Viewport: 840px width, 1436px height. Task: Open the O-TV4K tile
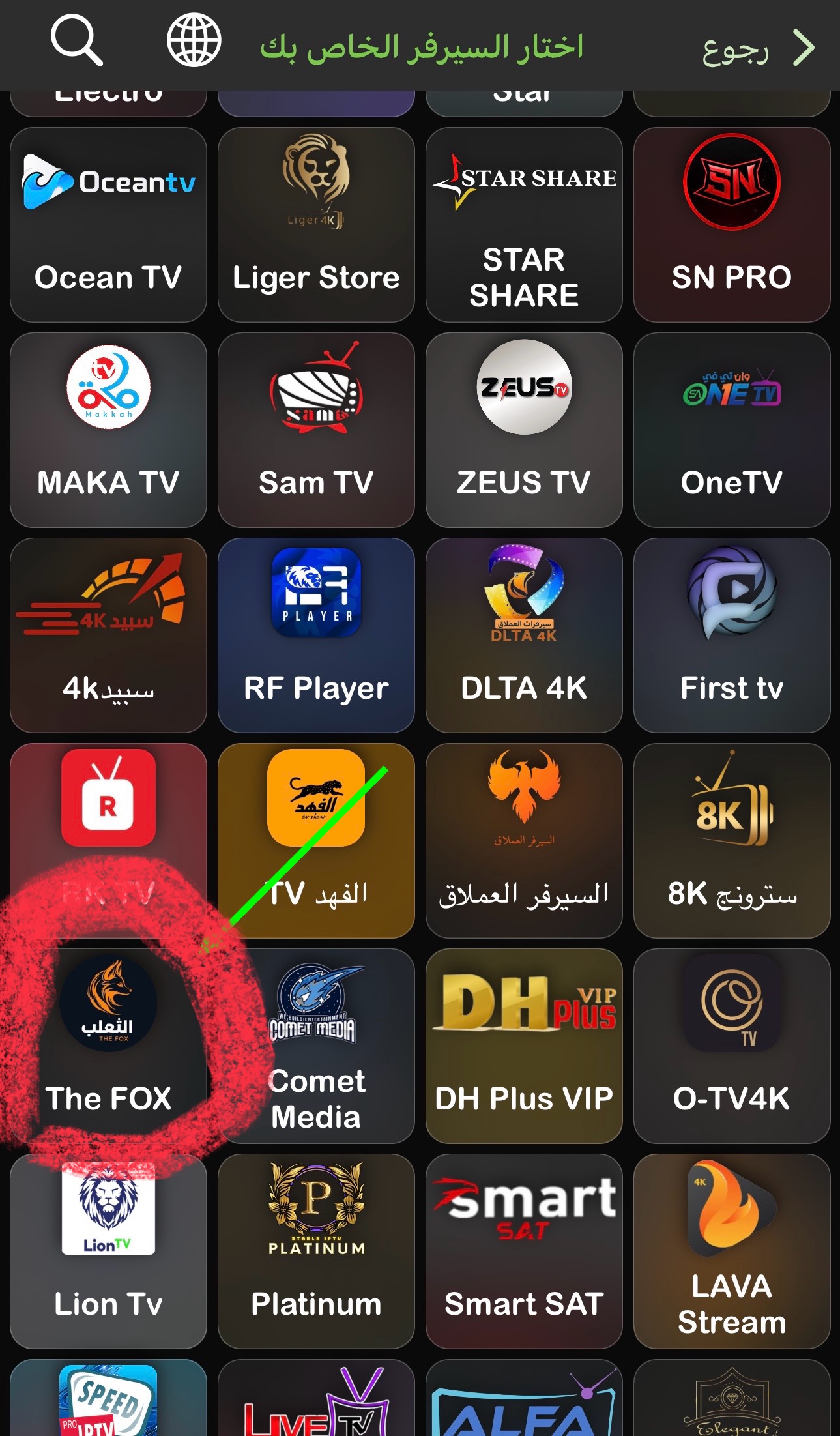tap(731, 1046)
